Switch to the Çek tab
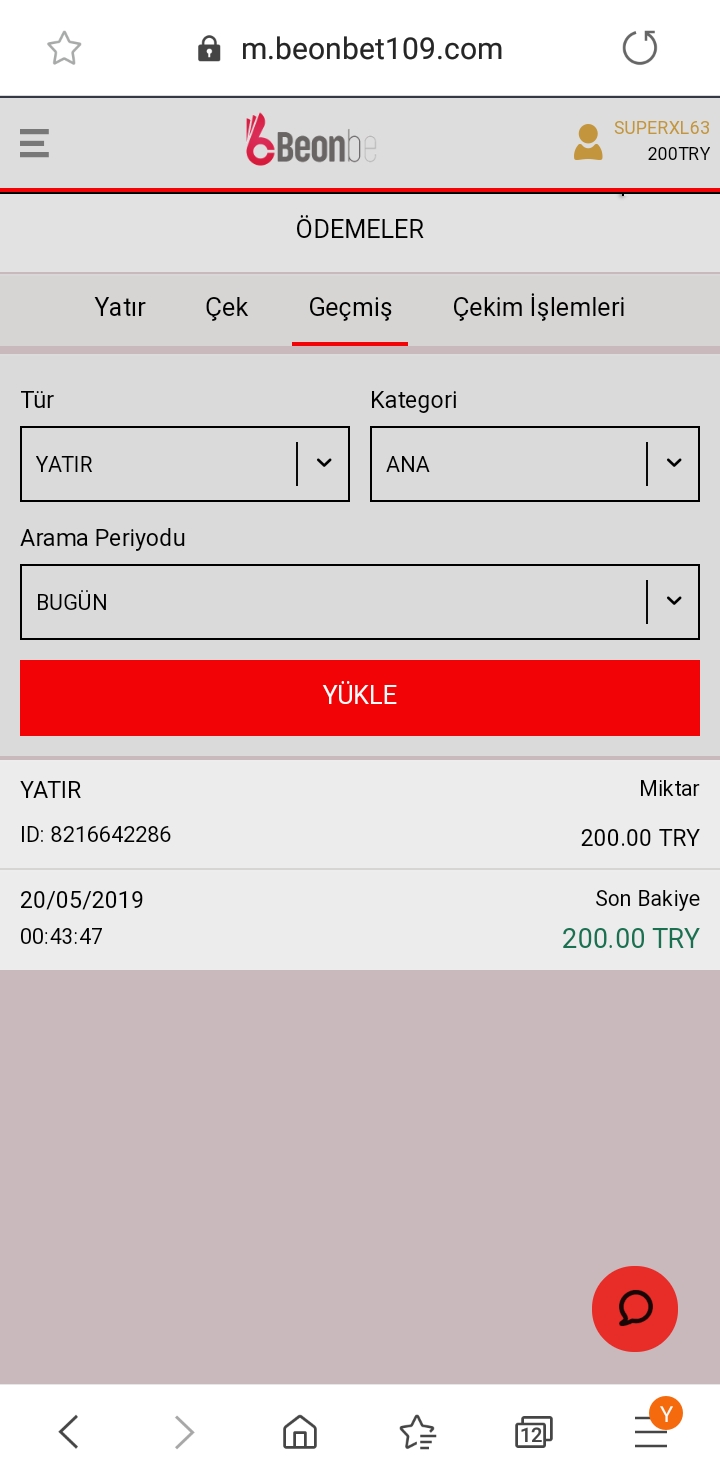720x1480 pixels. (227, 307)
